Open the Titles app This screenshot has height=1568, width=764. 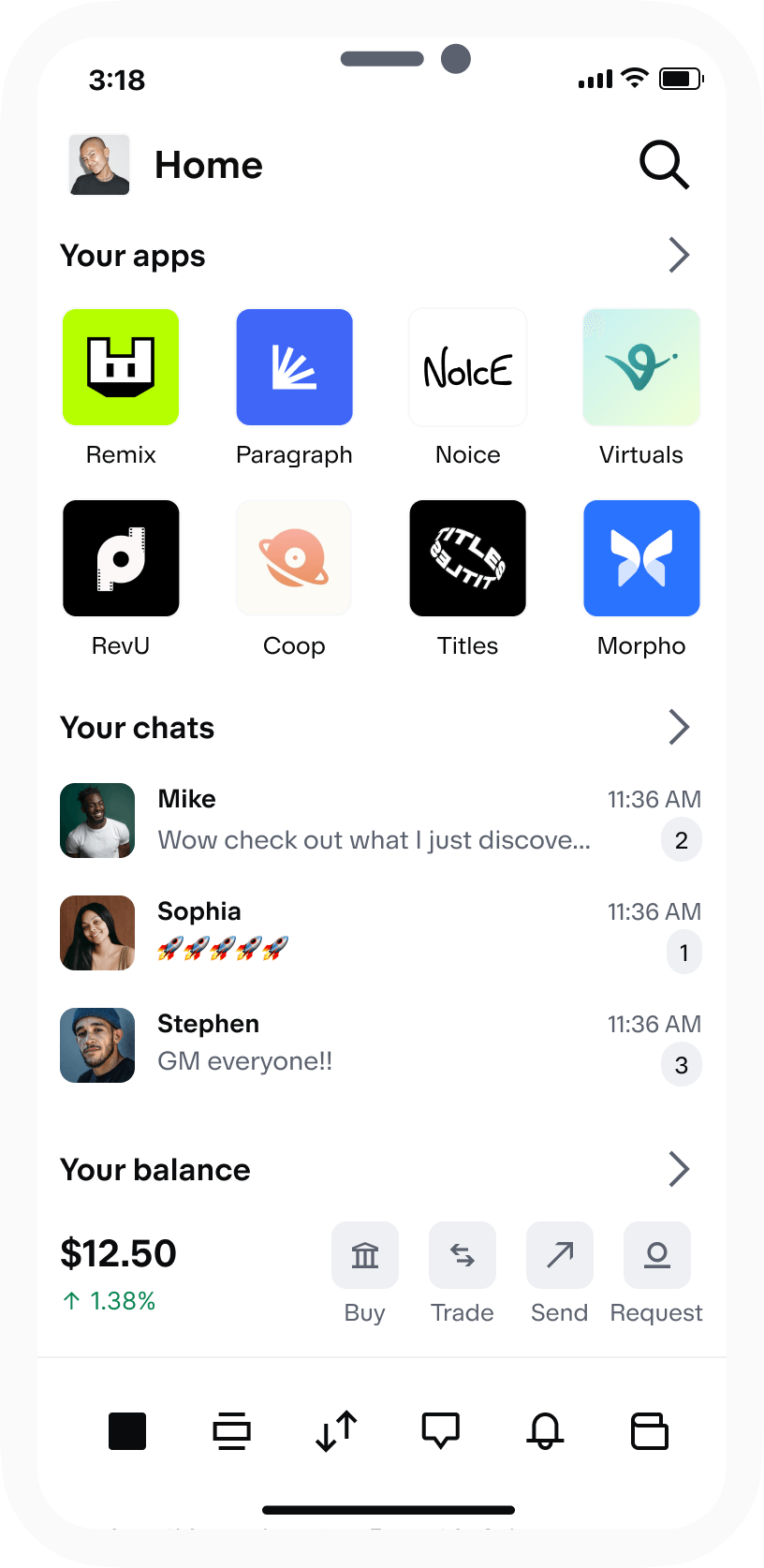click(467, 558)
